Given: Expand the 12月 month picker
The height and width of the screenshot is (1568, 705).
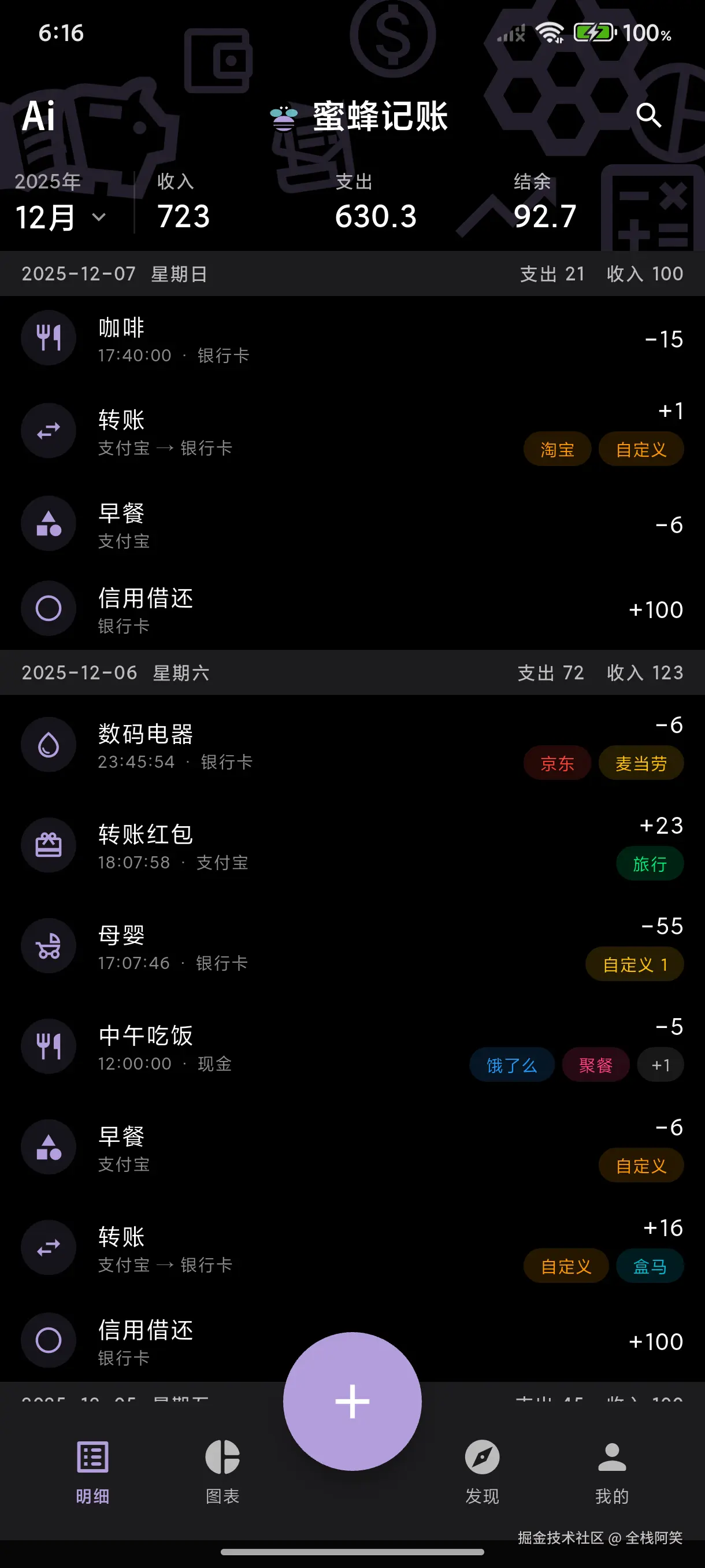Looking at the screenshot, I should point(60,217).
